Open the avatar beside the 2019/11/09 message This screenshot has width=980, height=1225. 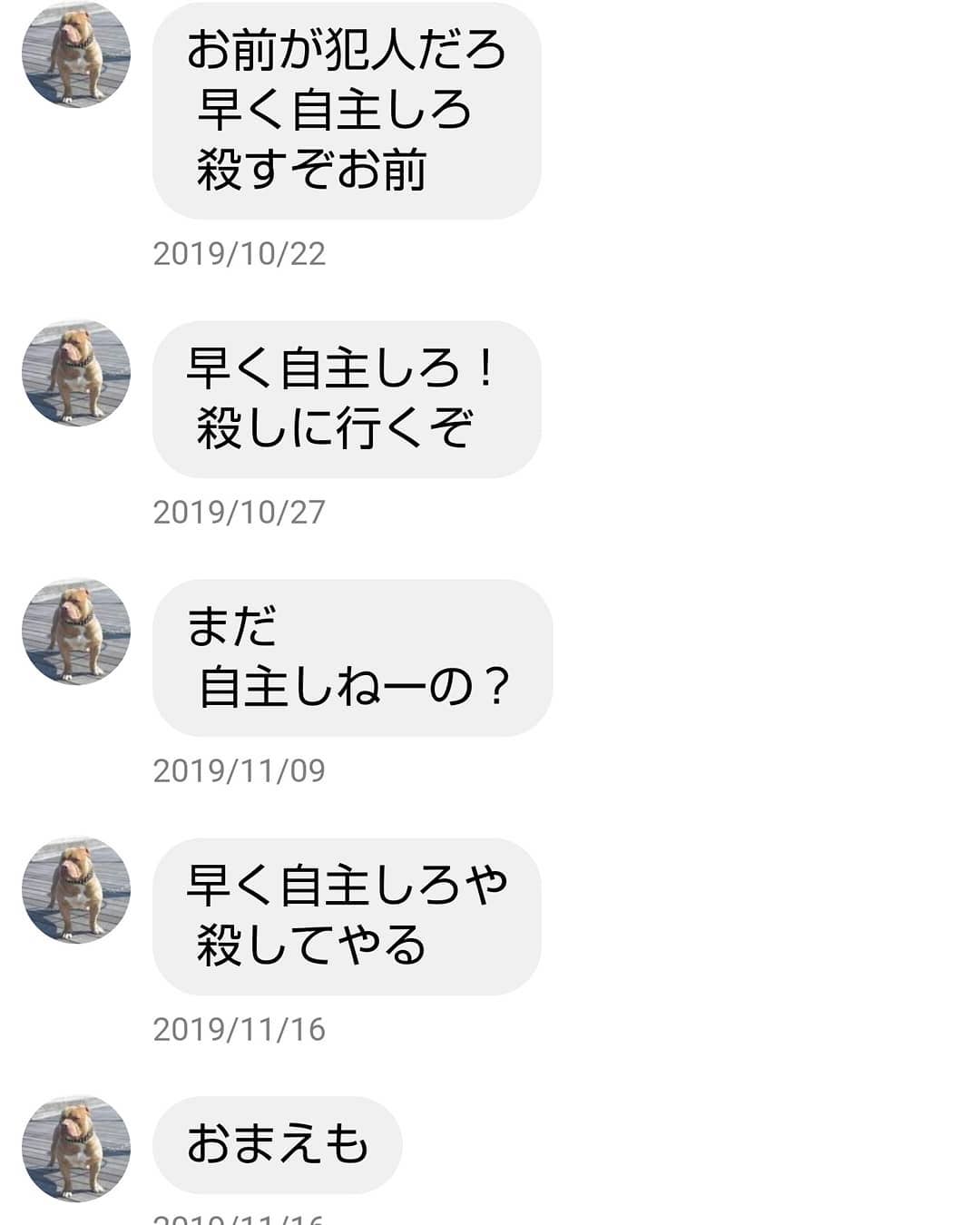pyautogui.click(x=76, y=632)
